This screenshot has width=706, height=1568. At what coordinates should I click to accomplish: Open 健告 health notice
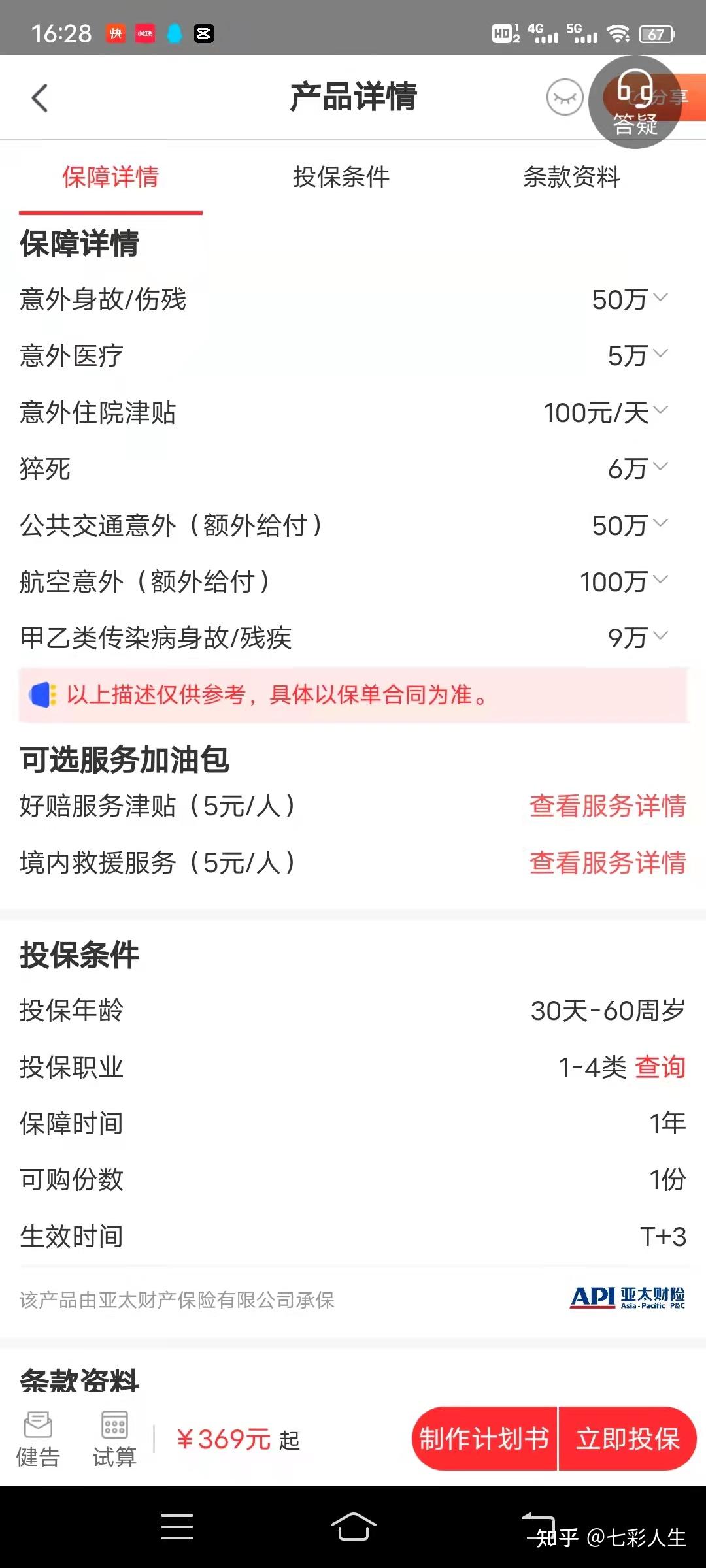click(x=38, y=1439)
